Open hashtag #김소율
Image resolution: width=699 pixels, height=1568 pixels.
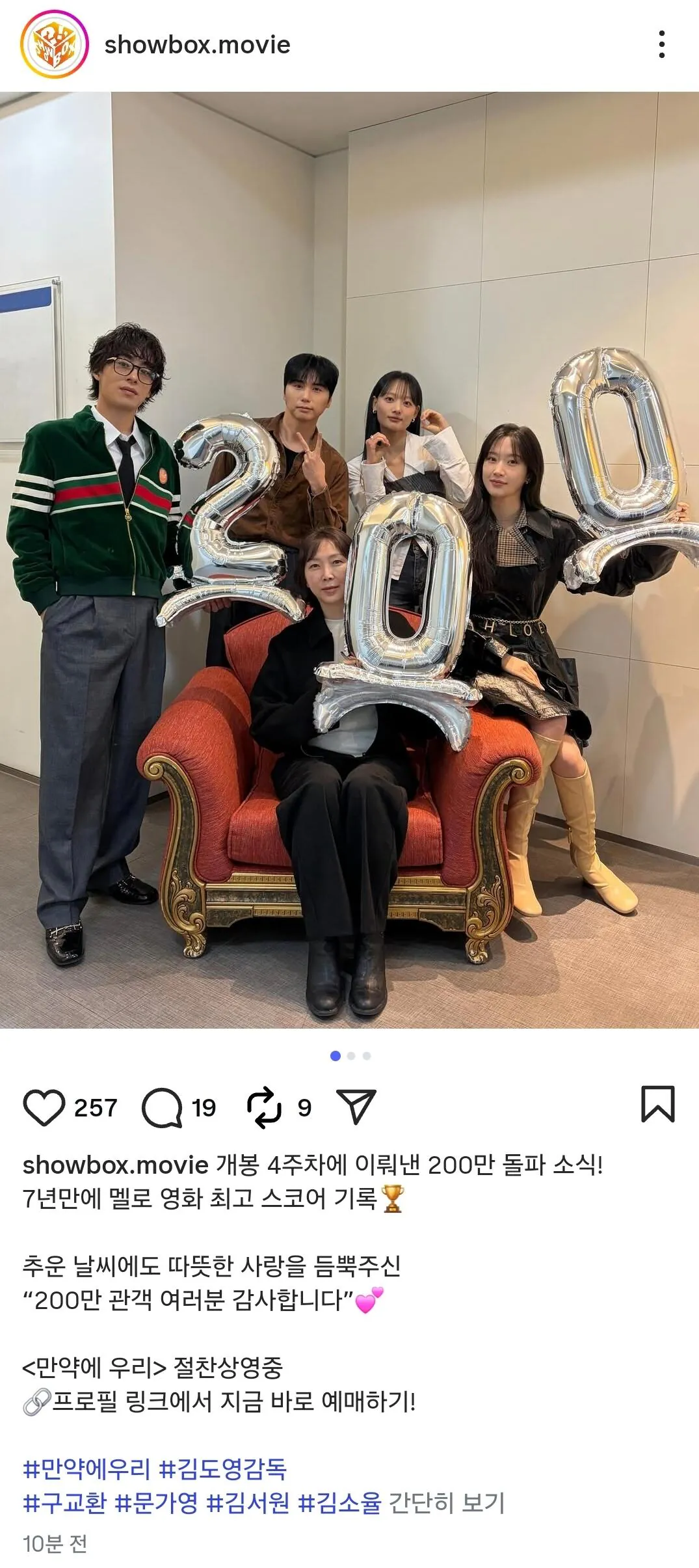(339, 1503)
